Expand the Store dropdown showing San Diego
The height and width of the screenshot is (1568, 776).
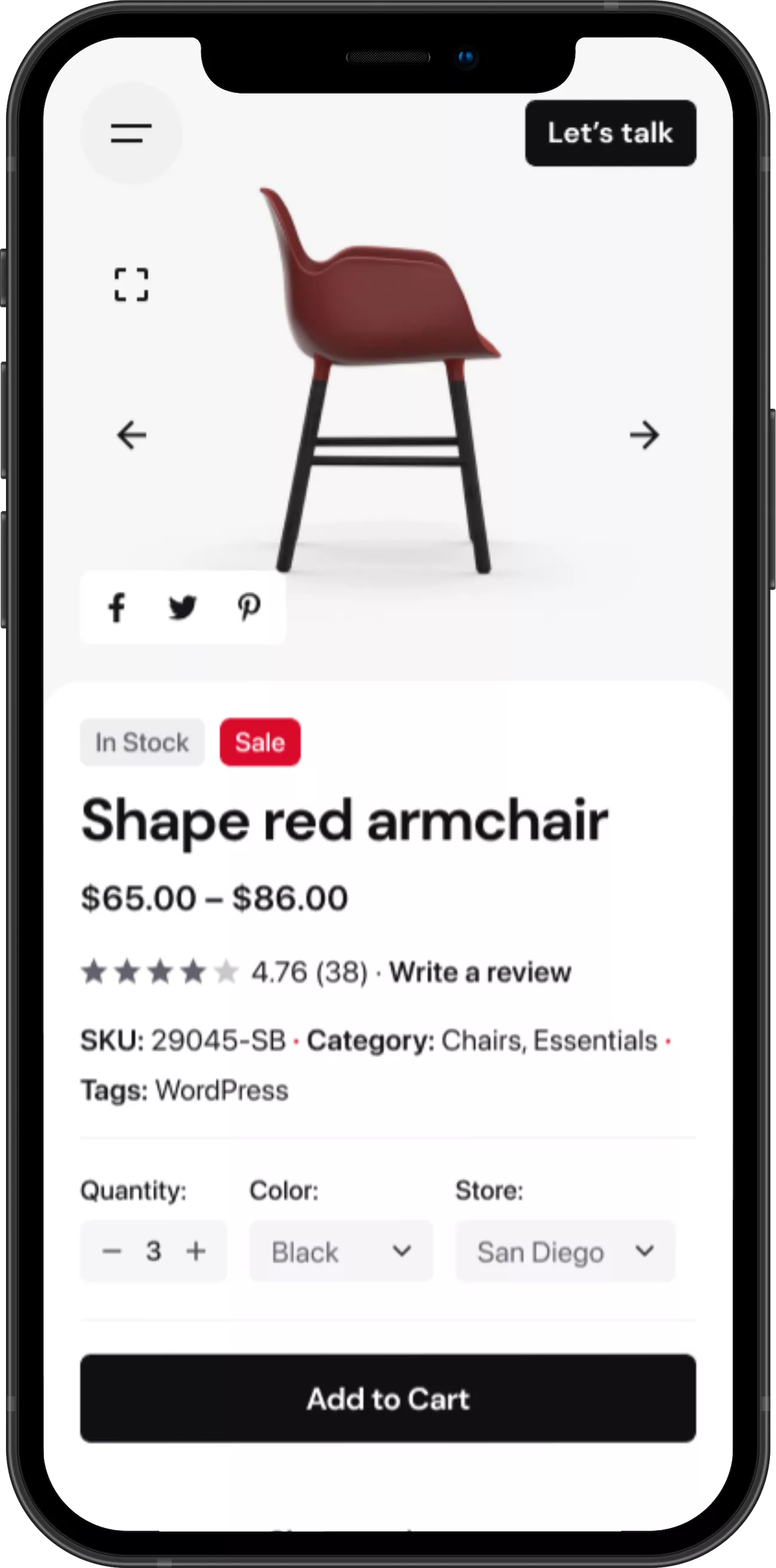[x=565, y=1251]
